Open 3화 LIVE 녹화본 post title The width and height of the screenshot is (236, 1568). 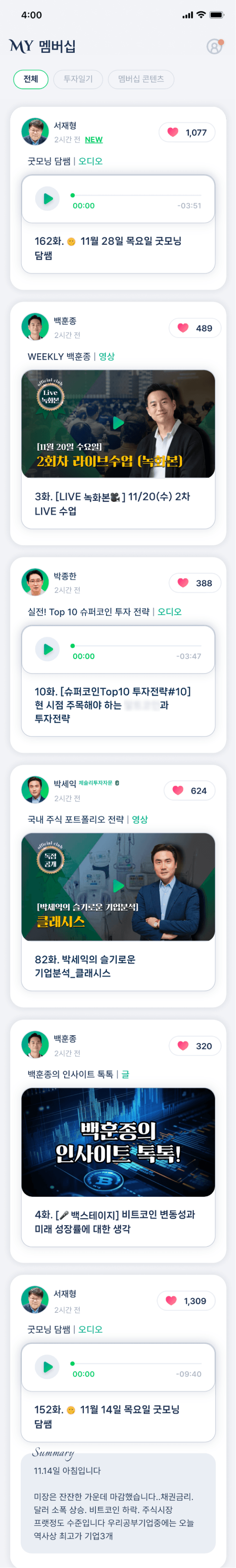point(112,503)
